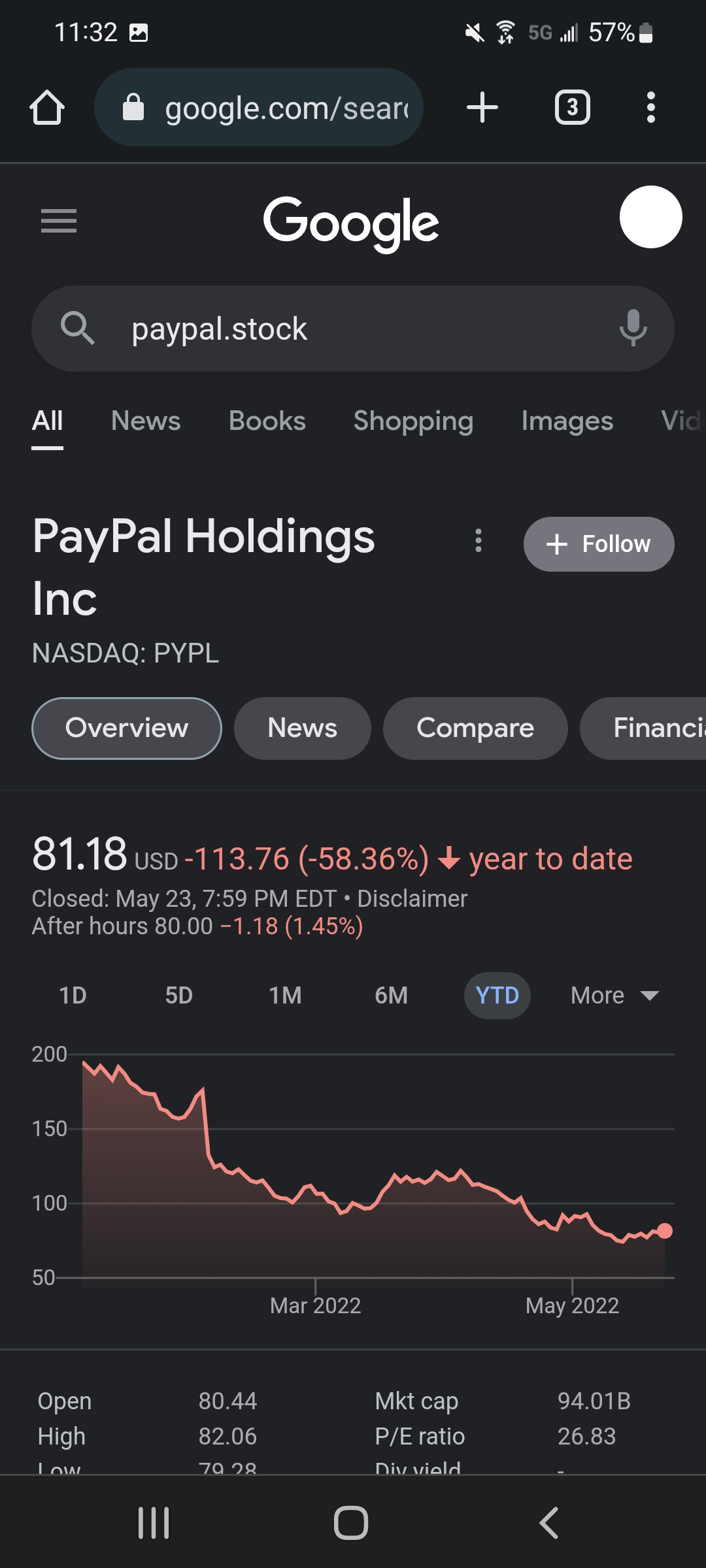Open the browser overflow menu
This screenshot has height=1568, width=706.
[650, 107]
